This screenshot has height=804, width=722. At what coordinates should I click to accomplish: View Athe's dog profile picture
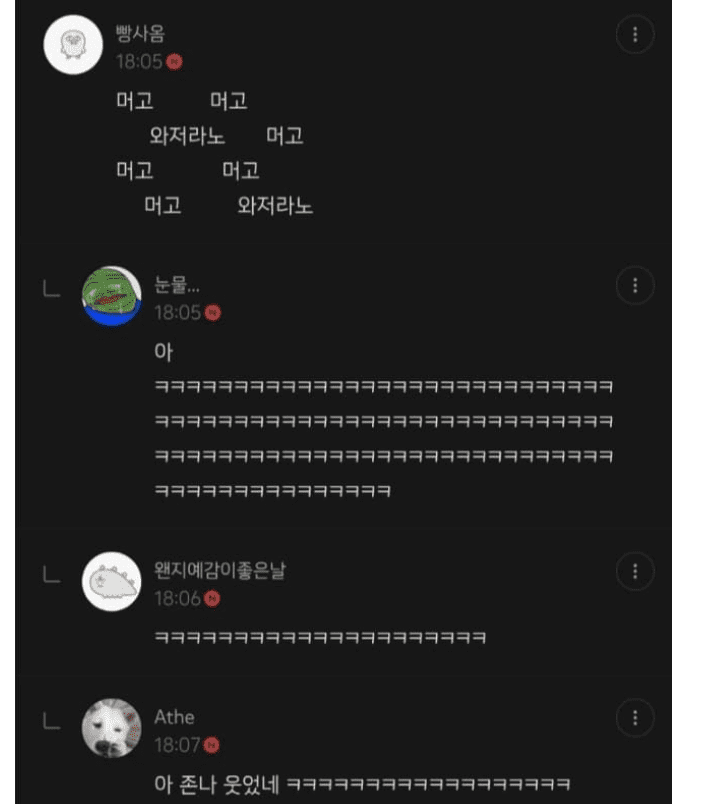tap(111, 728)
